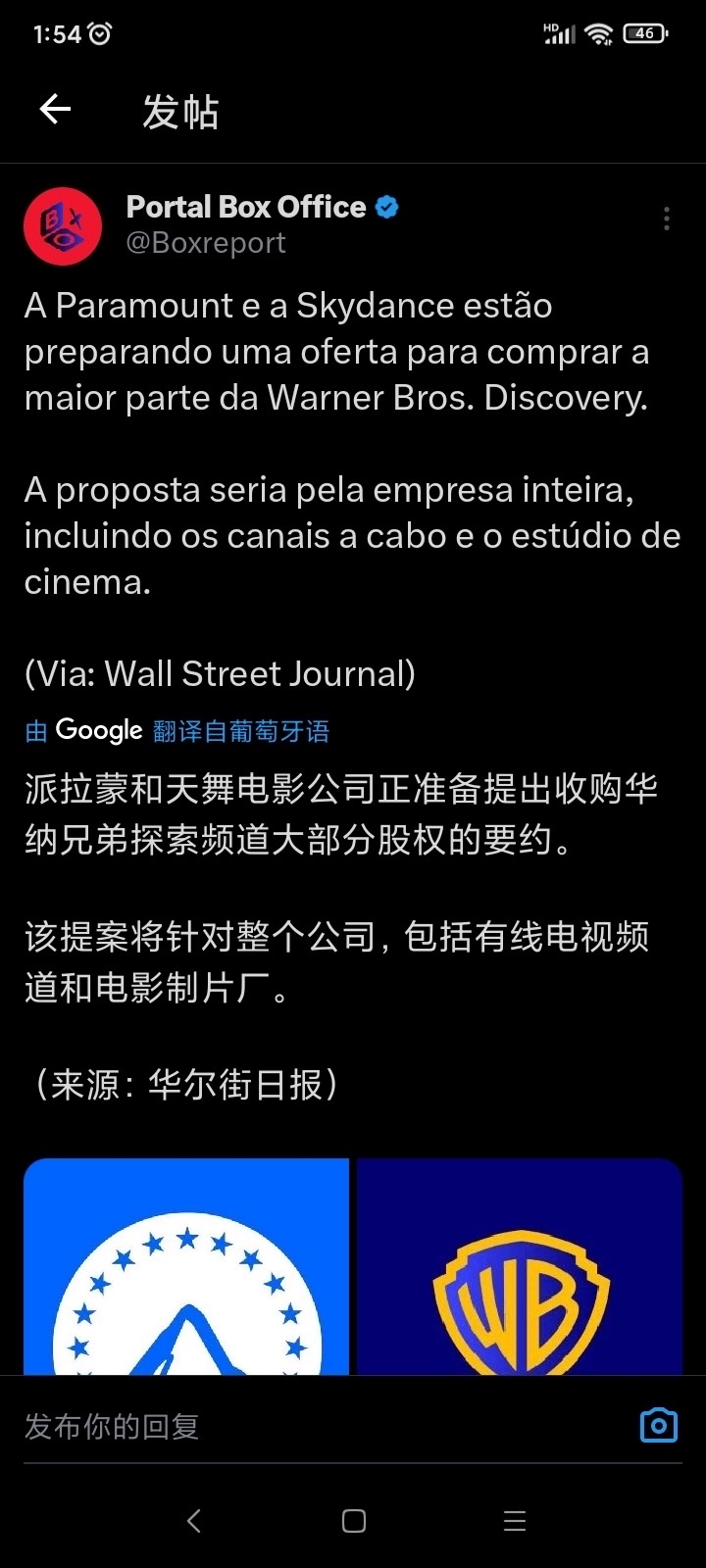Image resolution: width=706 pixels, height=1568 pixels.
Task: Go back using the top arrow
Action: pos(55,110)
